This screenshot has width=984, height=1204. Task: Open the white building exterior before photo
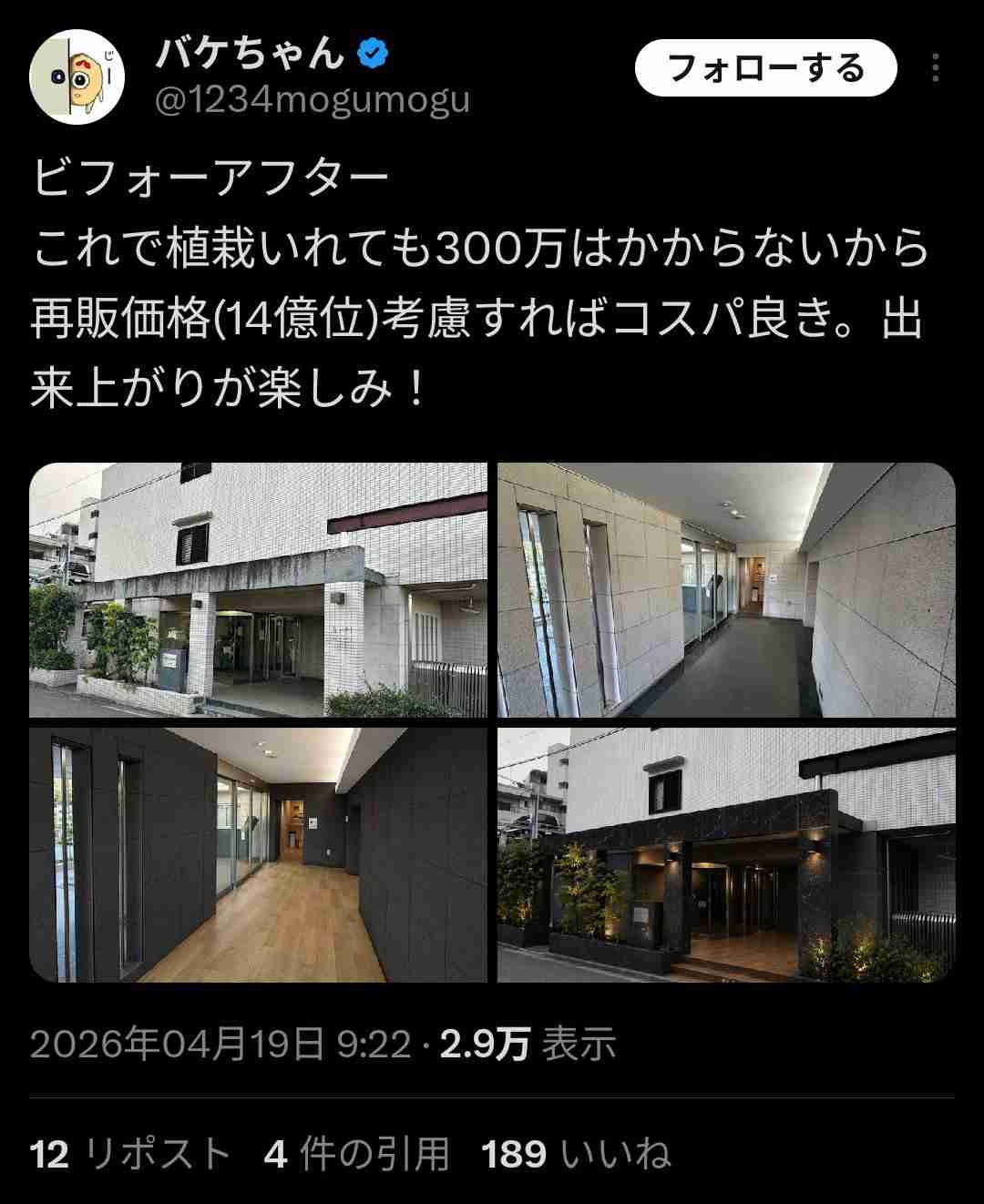(259, 590)
